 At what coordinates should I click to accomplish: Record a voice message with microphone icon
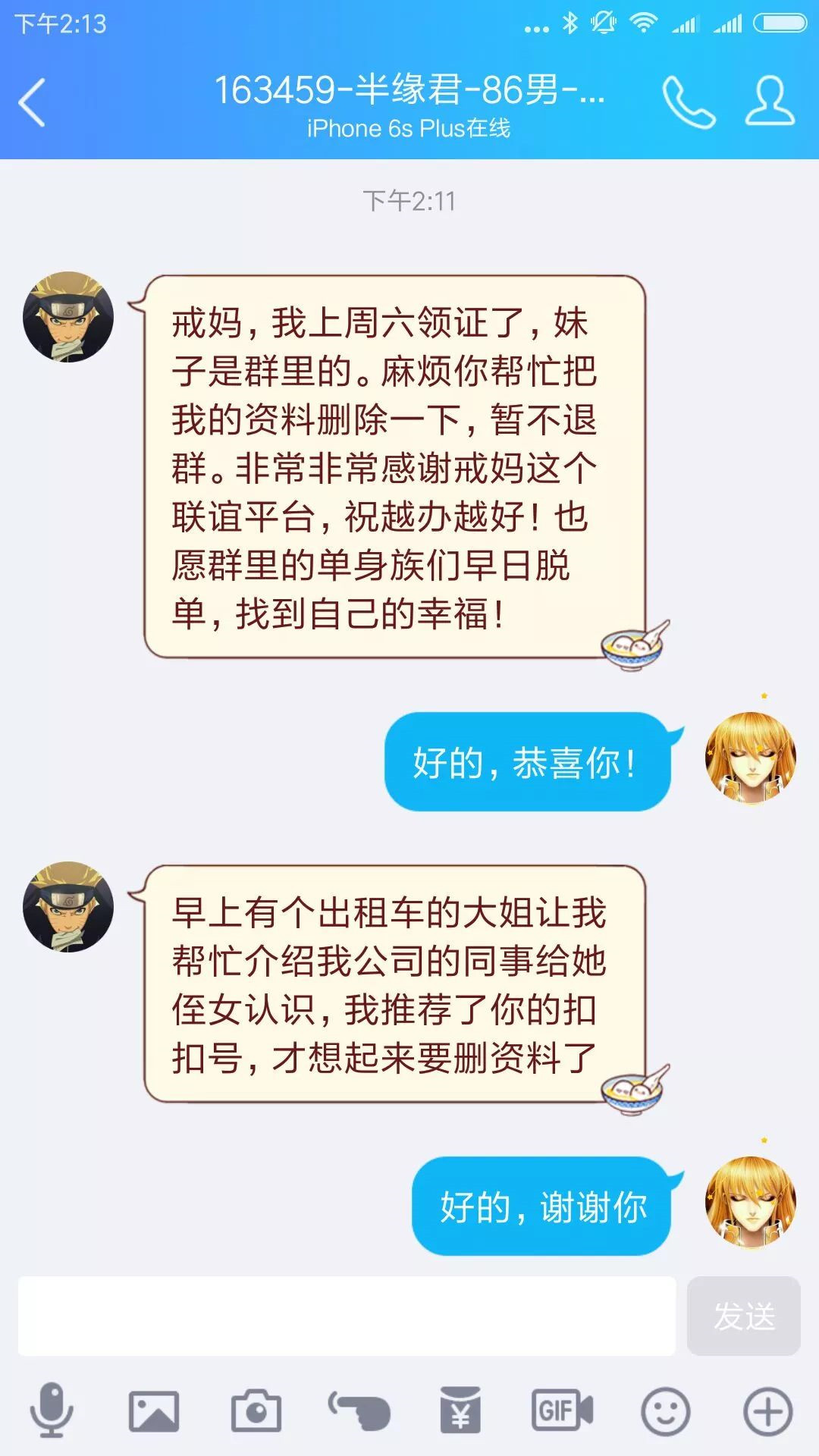point(52,1410)
